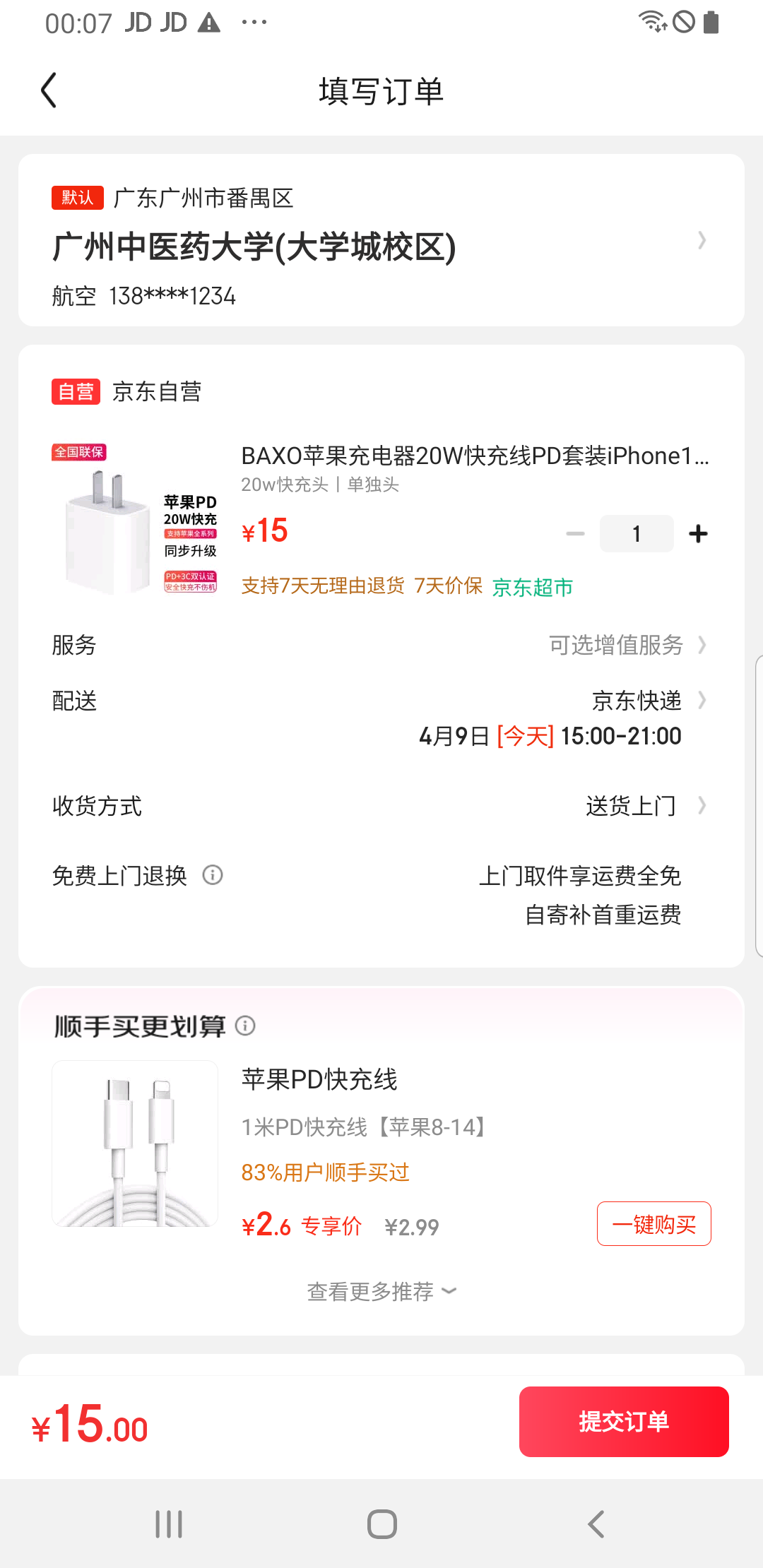
Task: Tap the info icon beside 免费上门退换
Action: coord(212,875)
